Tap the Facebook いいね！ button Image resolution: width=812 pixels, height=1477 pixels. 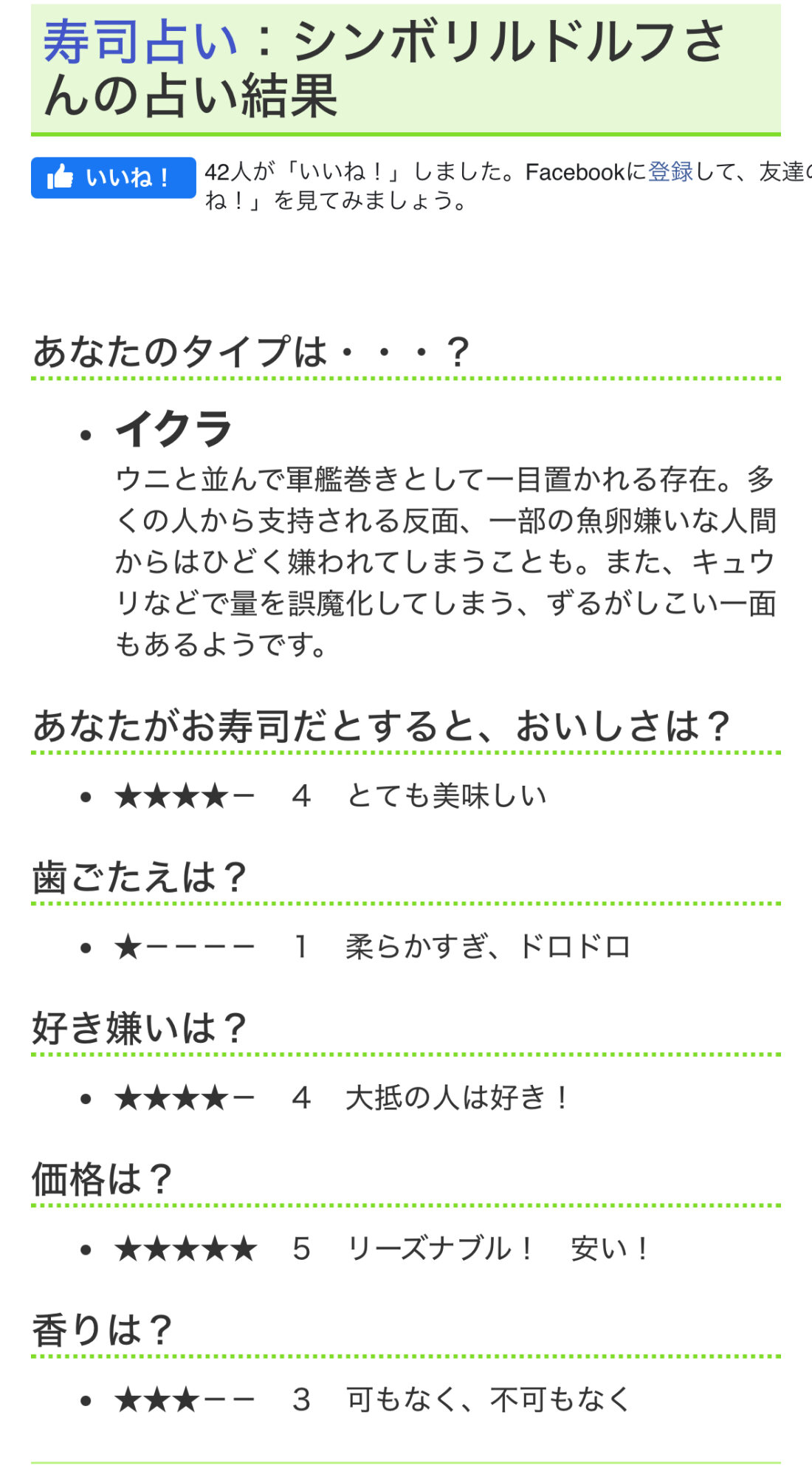113,178
